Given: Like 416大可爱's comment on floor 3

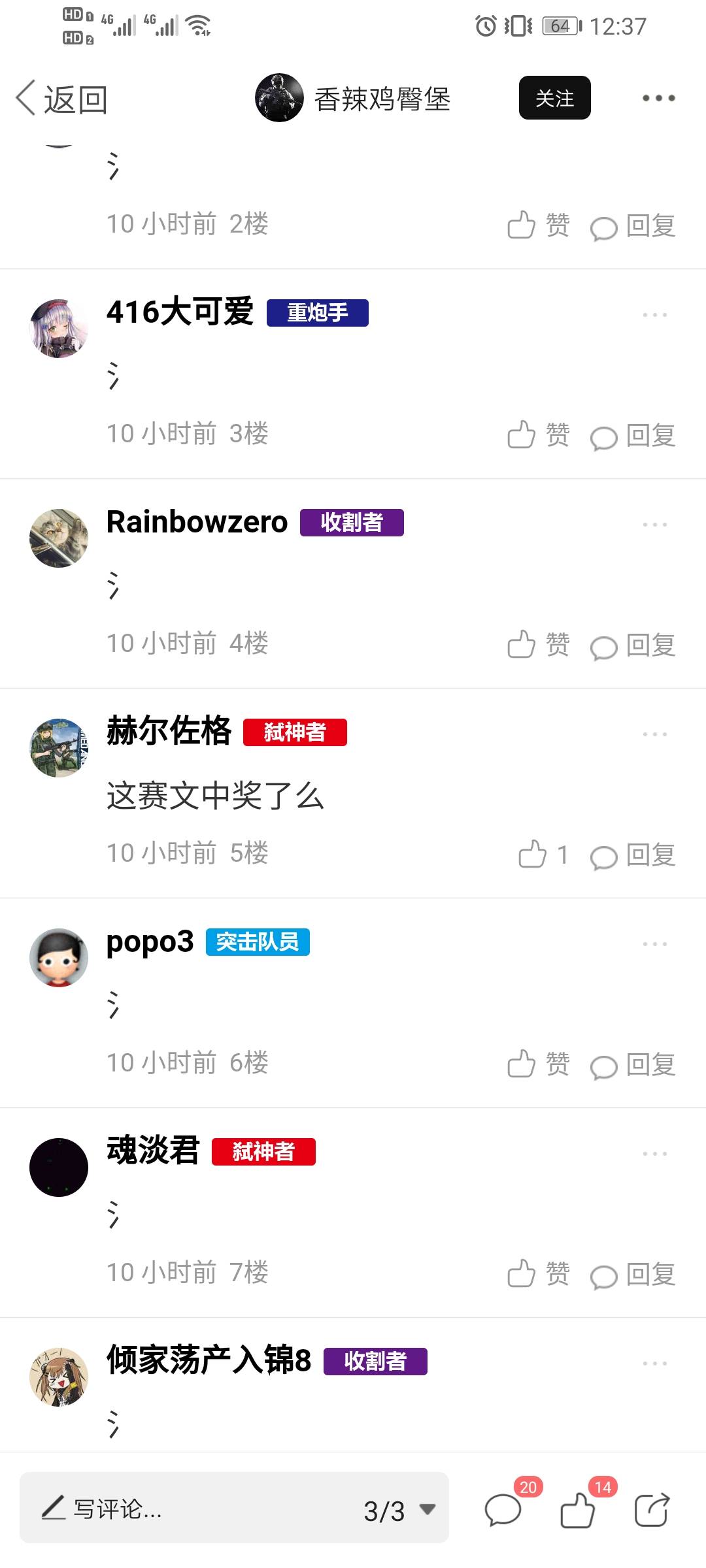Looking at the screenshot, I should (537, 434).
